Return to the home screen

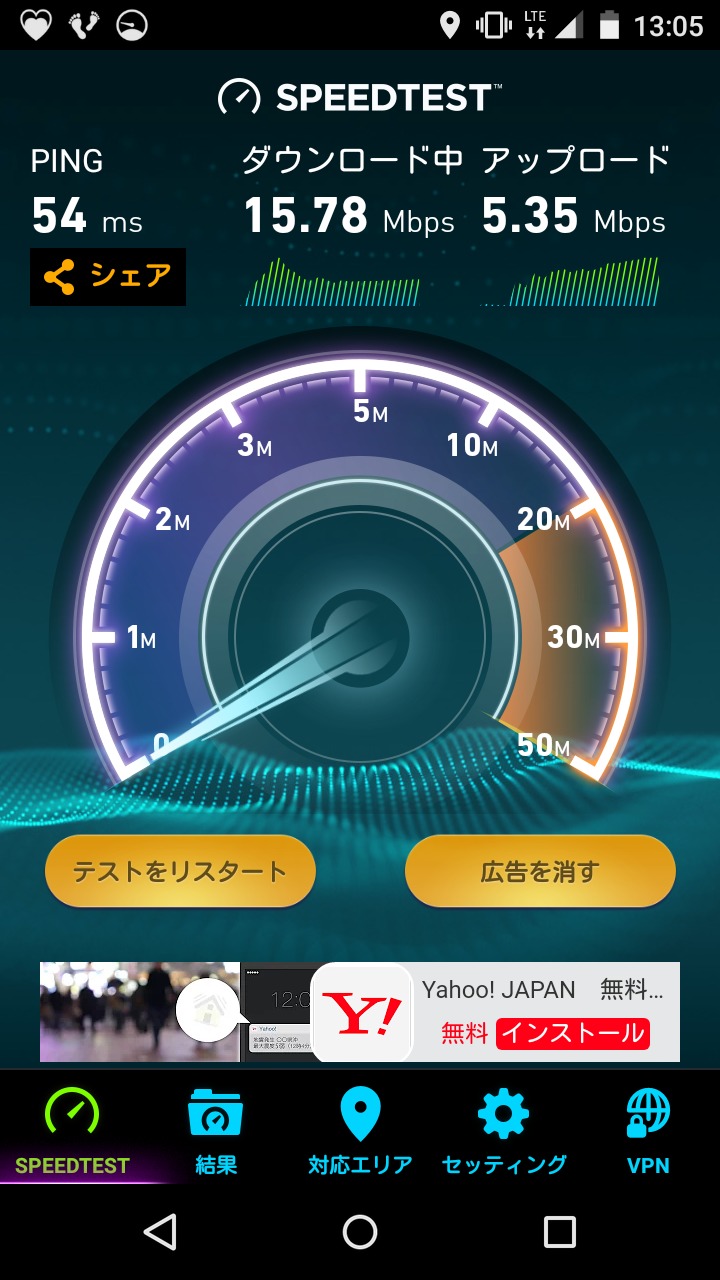(360, 1232)
